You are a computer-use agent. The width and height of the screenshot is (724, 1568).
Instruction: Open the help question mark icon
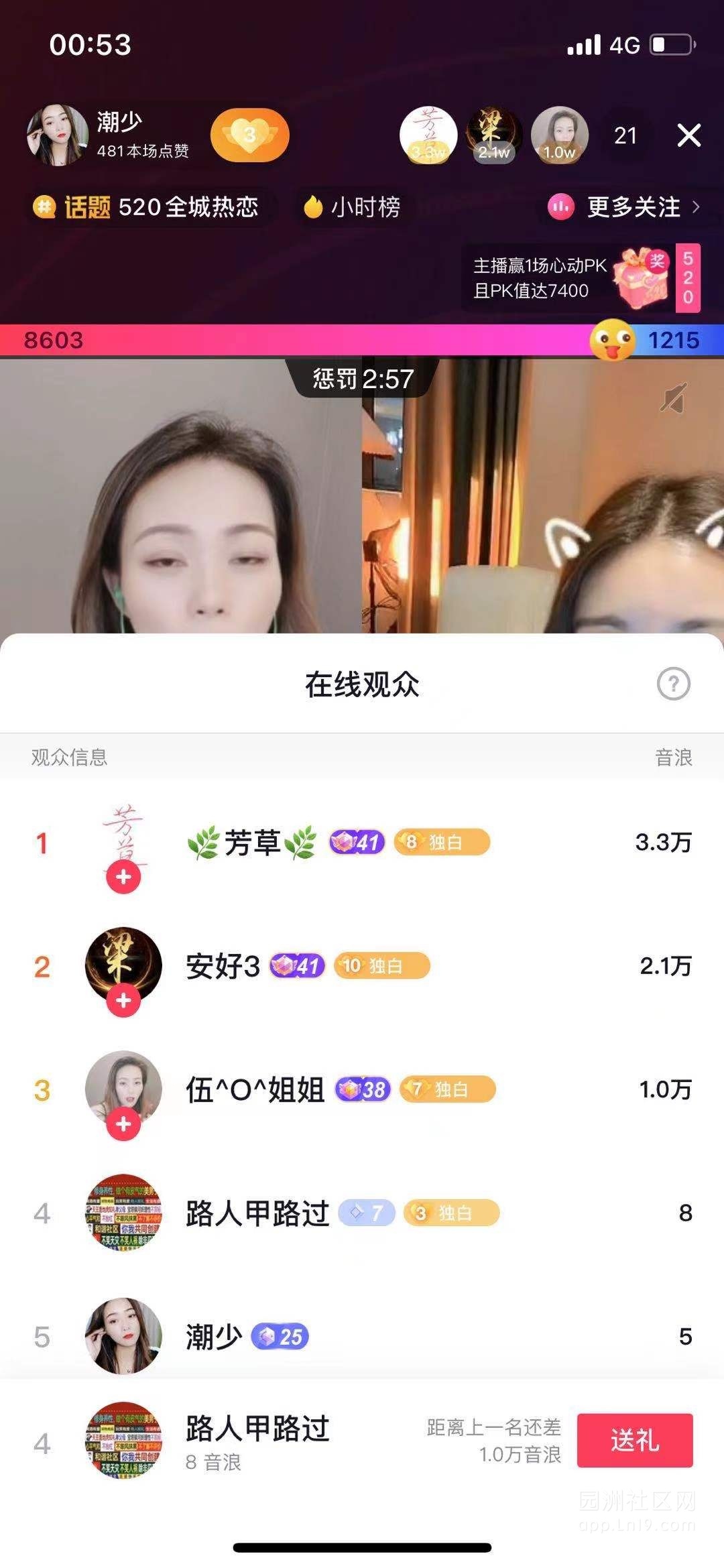coord(673,684)
